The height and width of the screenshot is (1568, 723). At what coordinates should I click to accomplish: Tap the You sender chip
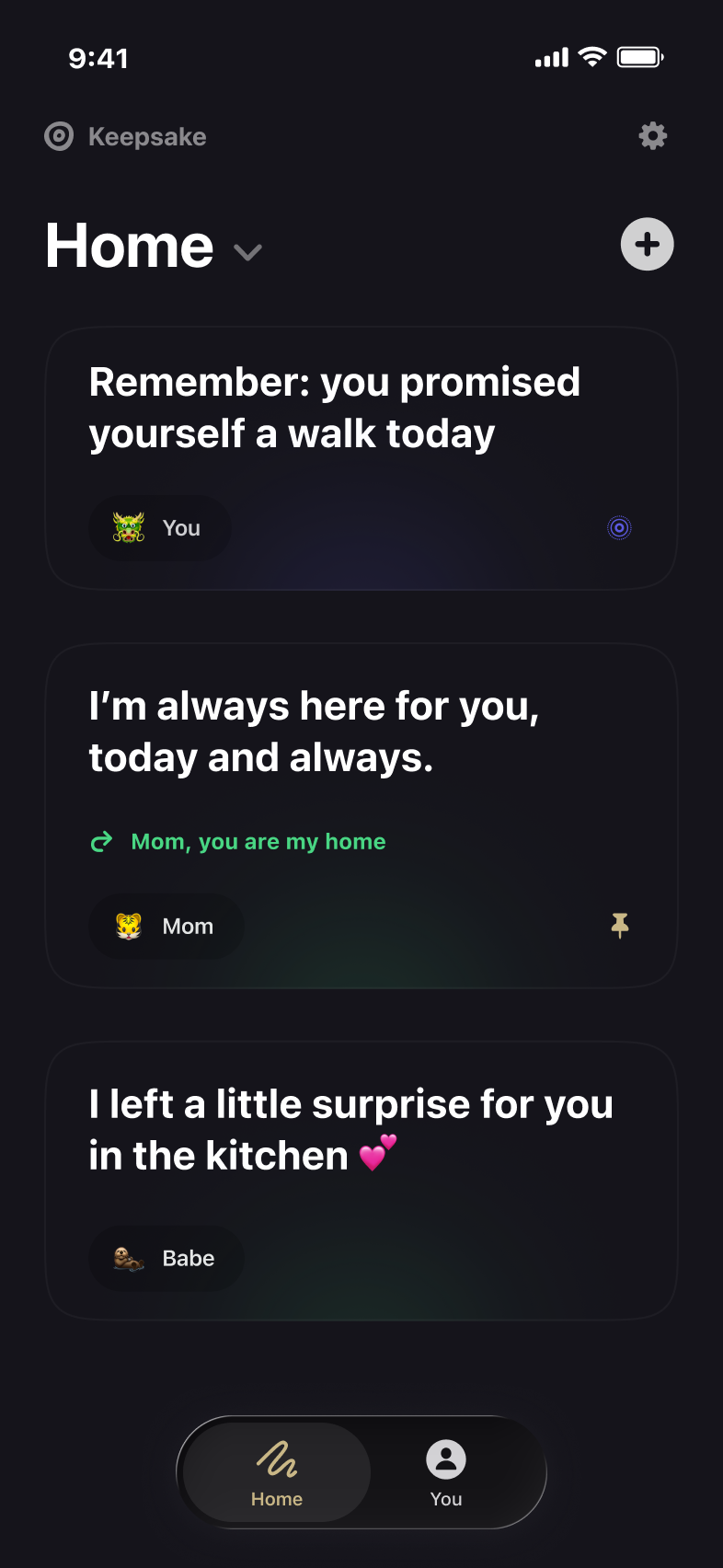(x=159, y=528)
